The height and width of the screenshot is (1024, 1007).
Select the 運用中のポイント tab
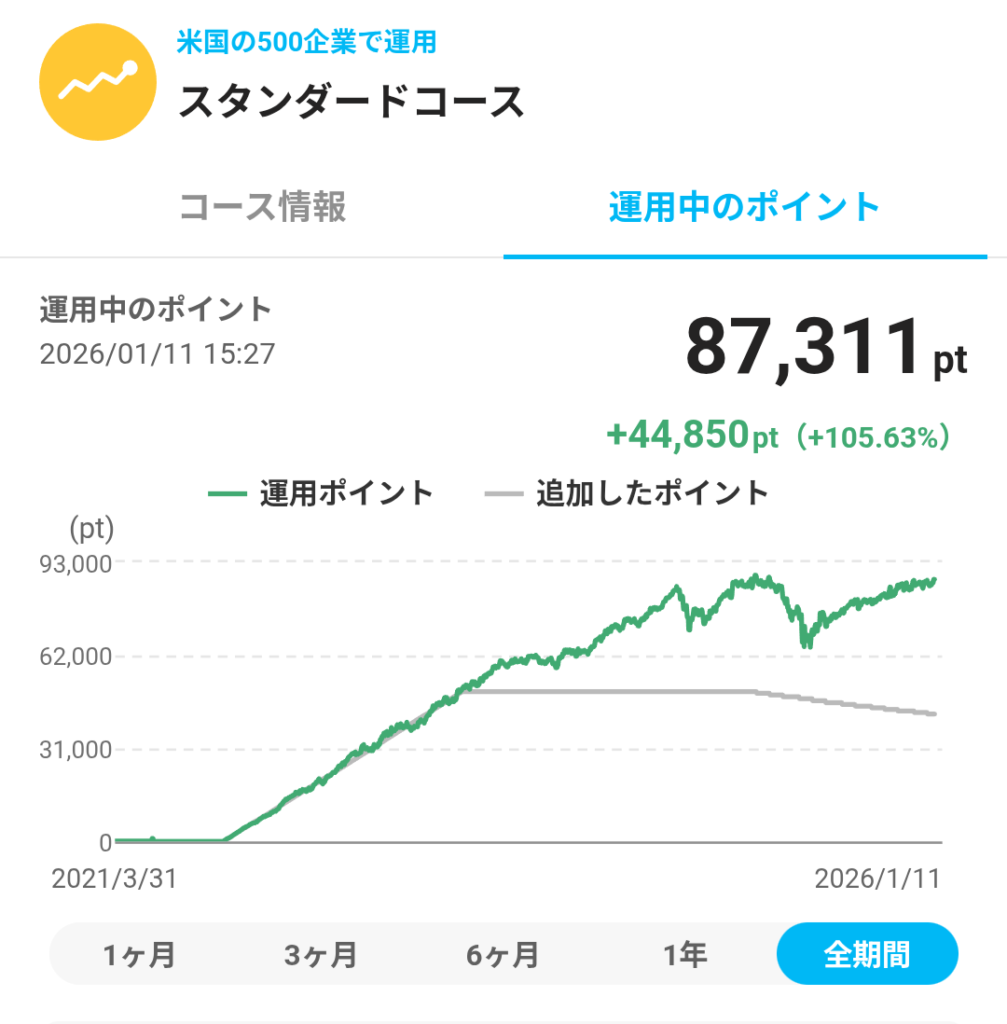744,208
